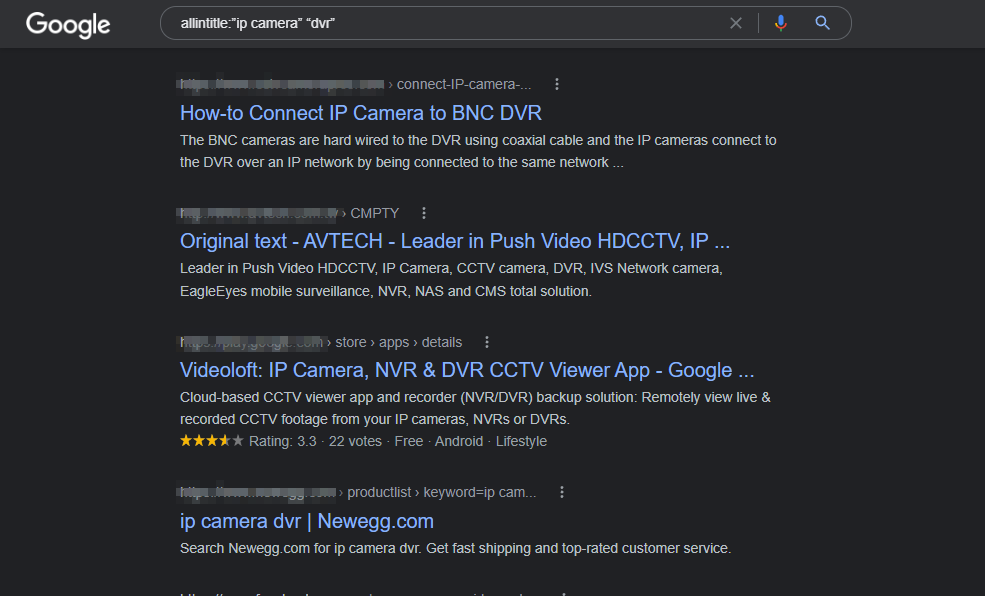Open options menu for the Newegg result
The image size is (985, 596).
click(x=562, y=492)
